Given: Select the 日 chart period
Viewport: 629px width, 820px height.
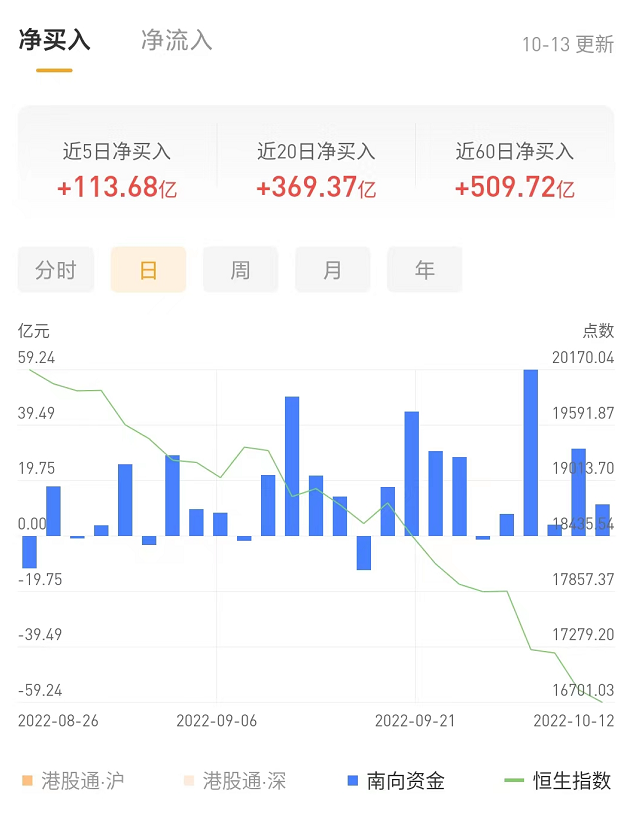Looking at the screenshot, I should (x=148, y=270).
